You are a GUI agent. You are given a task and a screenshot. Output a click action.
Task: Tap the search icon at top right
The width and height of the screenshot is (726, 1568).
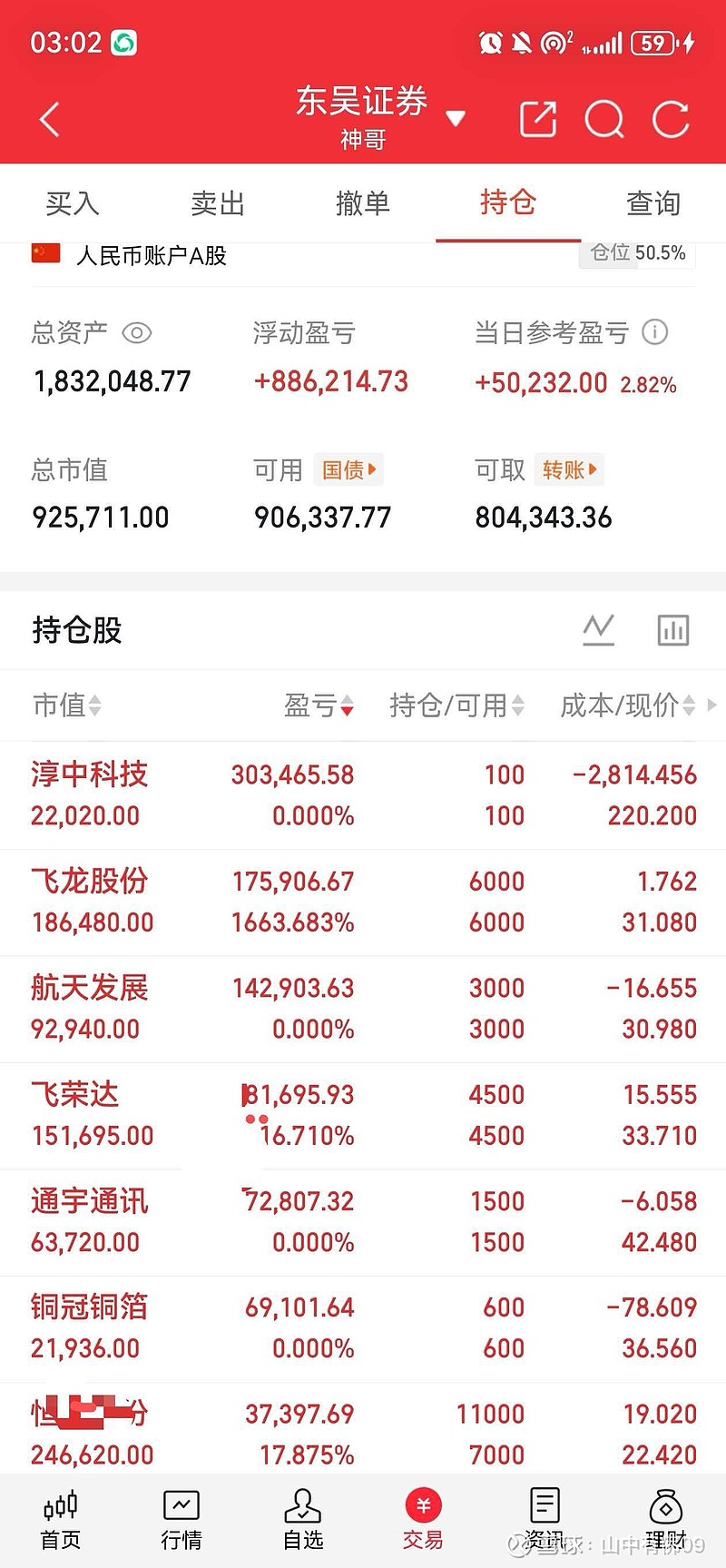(x=604, y=118)
